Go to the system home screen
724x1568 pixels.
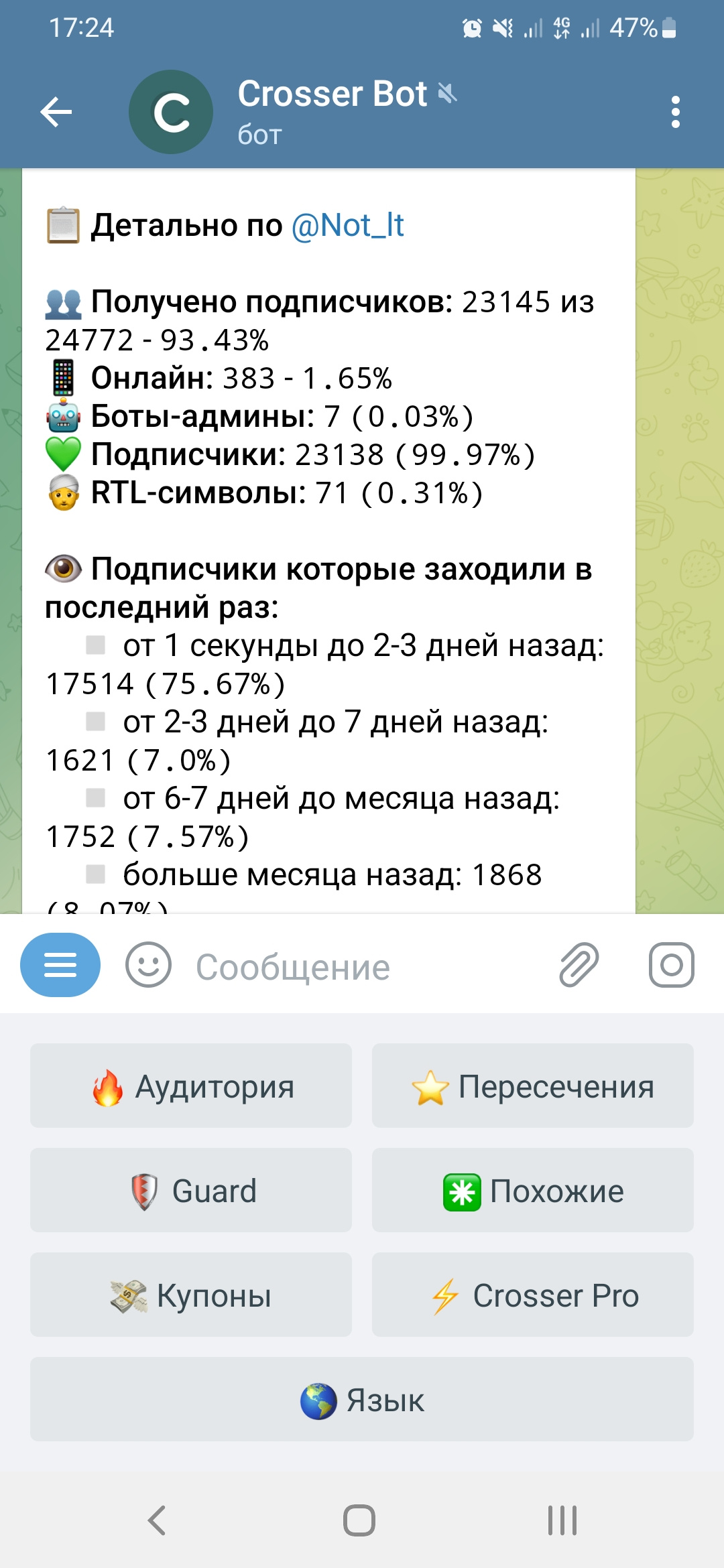(x=359, y=1520)
